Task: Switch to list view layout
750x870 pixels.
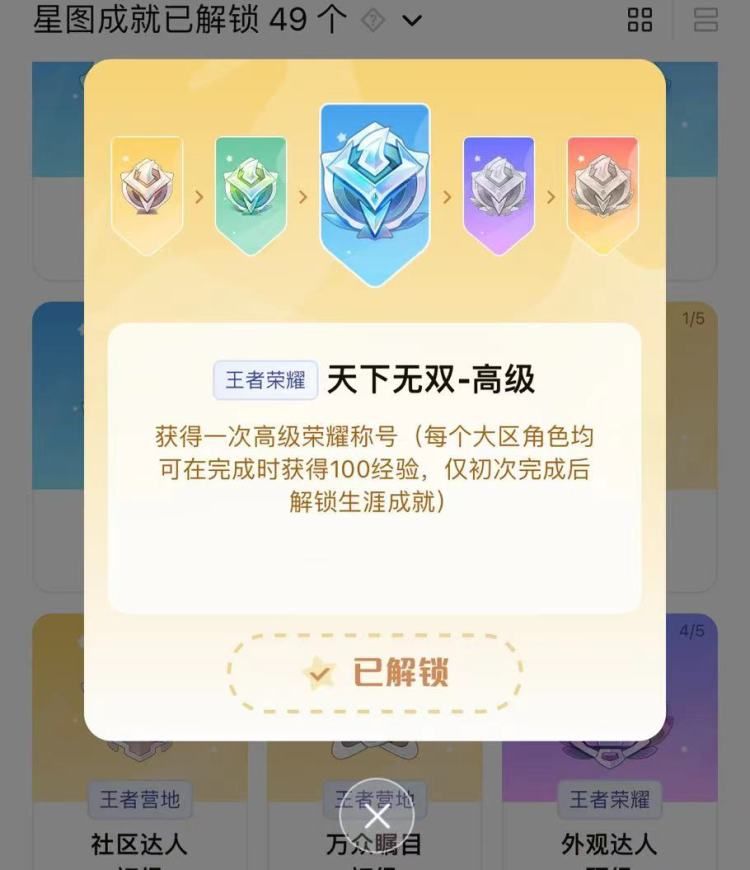Action: coord(706,20)
